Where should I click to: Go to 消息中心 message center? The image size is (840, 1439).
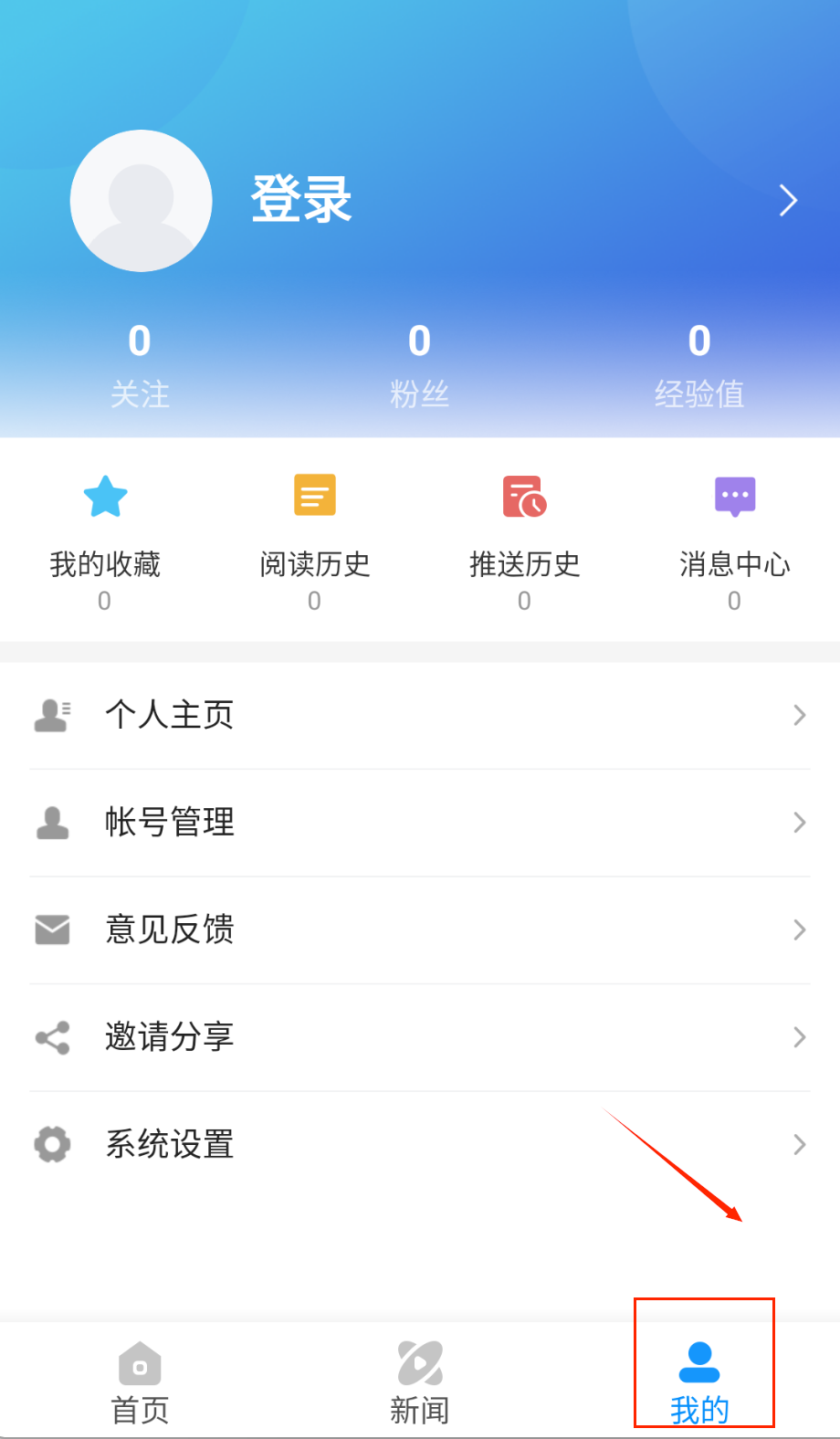click(x=734, y=539)
